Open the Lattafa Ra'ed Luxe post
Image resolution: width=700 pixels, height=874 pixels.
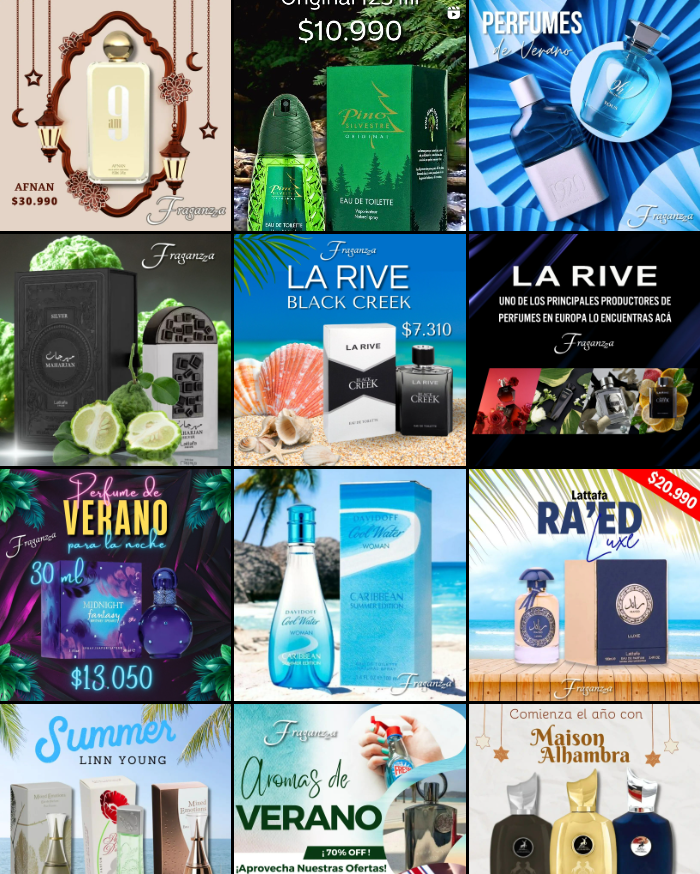coord(584,585)
